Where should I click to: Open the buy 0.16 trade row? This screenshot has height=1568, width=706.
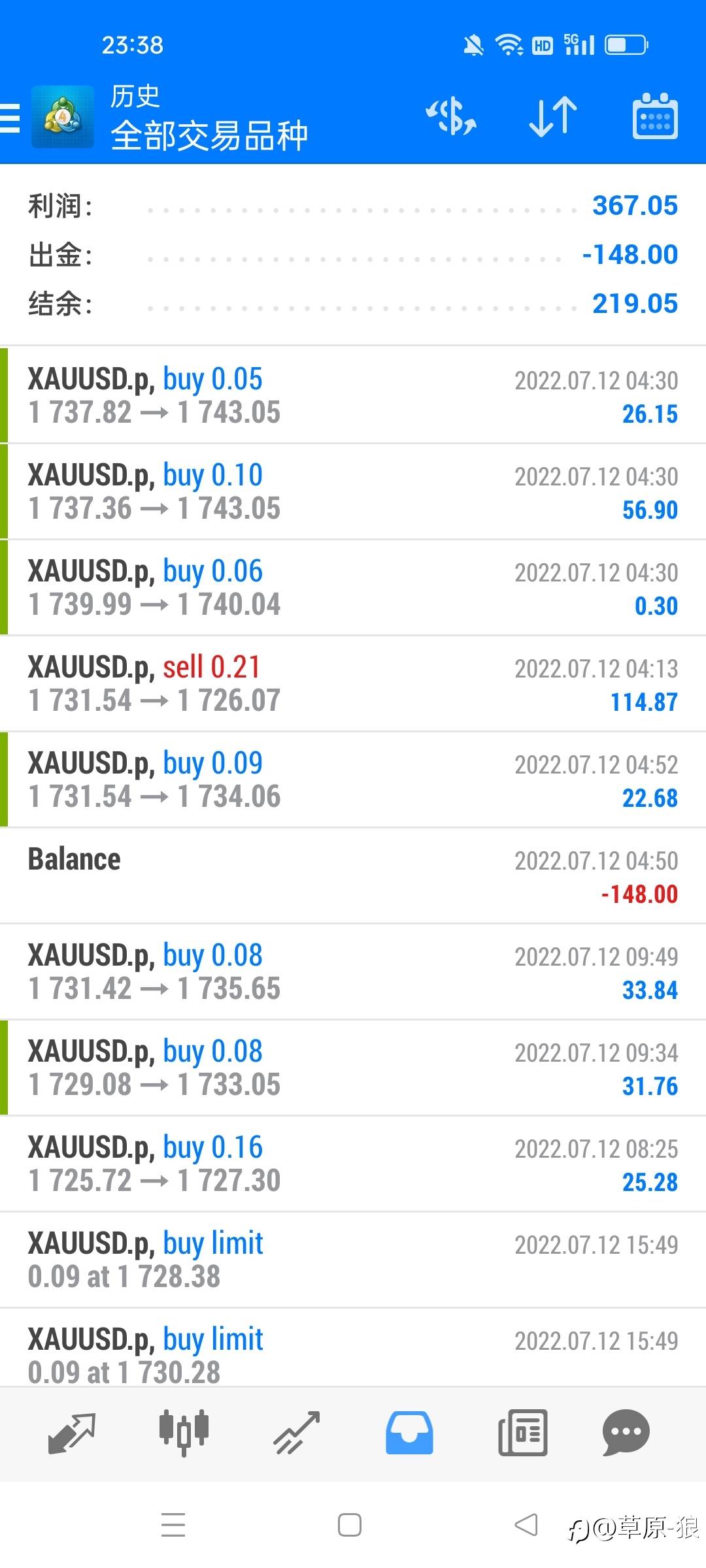(353, 1164)
